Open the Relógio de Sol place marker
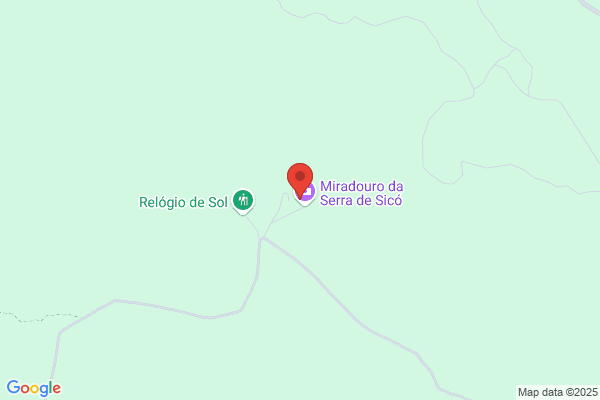The height and width of the screenshot is (400, 600). (243, 201)
